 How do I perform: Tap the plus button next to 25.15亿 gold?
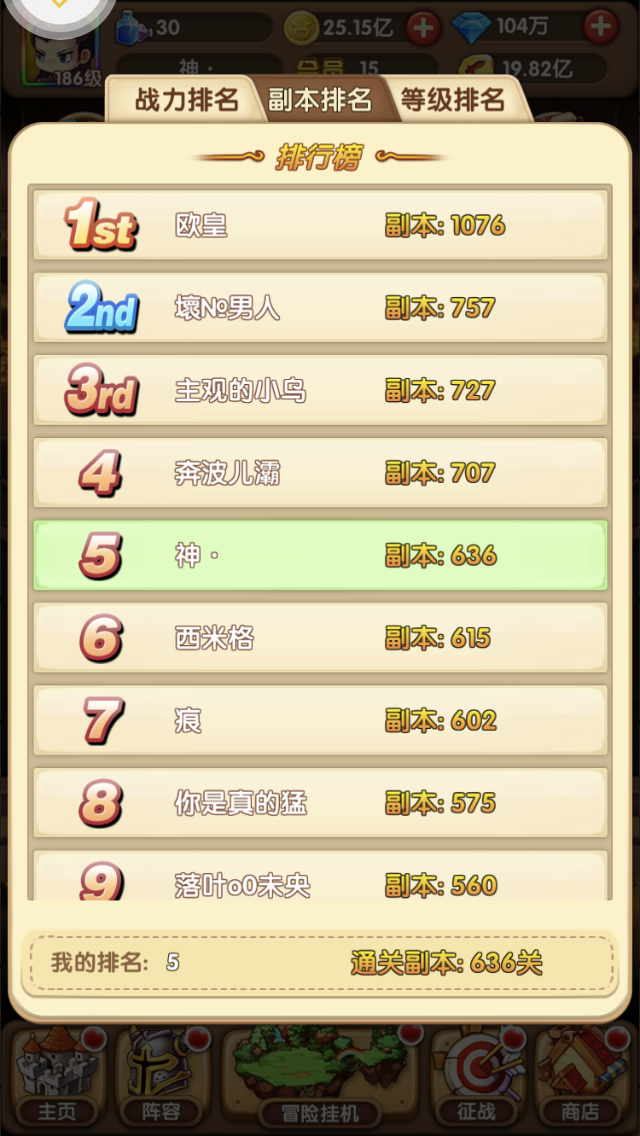pyautogui.click(x=423, y=28)
